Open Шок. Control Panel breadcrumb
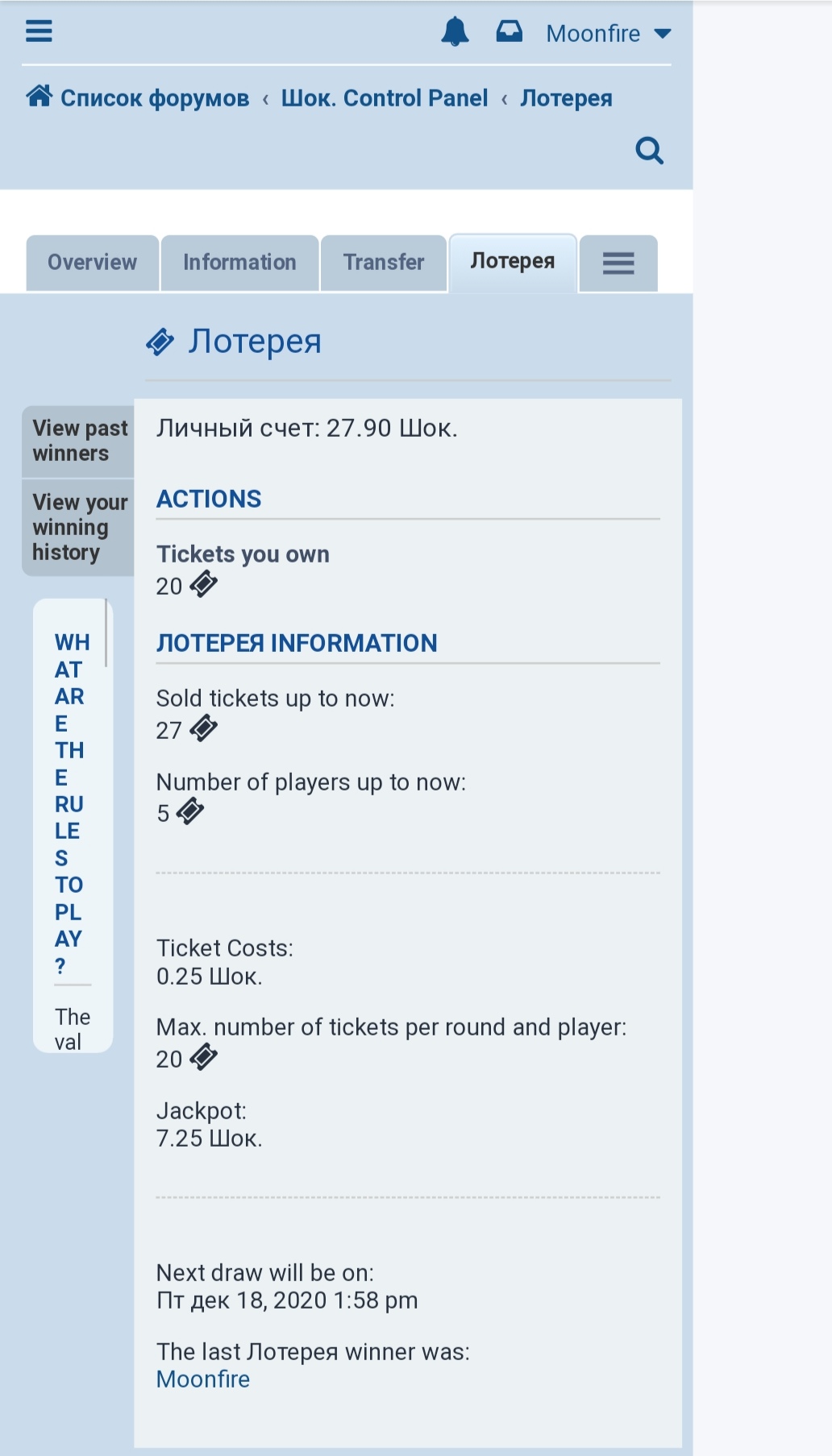832x1456 pixels. (384, 98)
